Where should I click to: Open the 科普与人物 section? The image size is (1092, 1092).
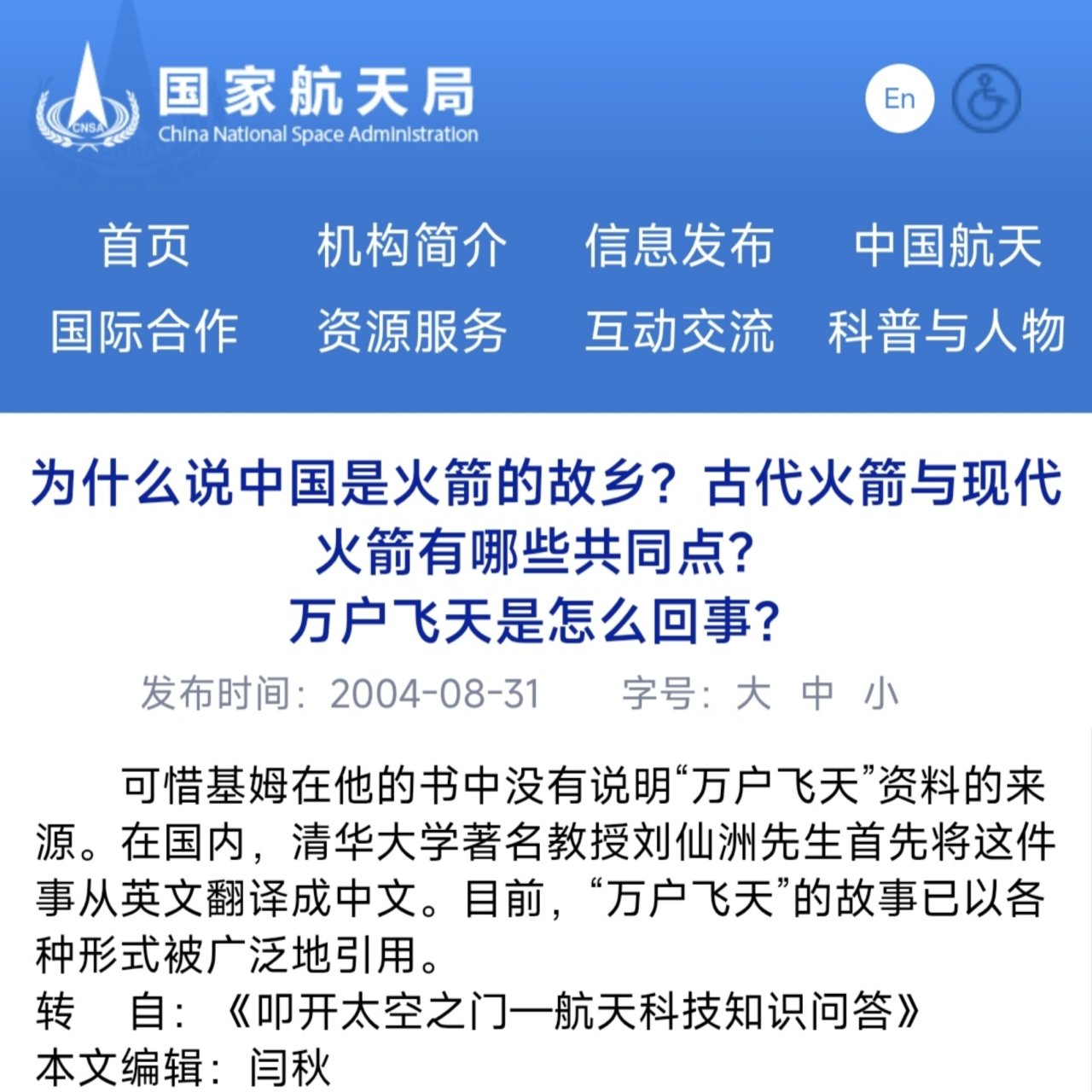coord(947,331)
